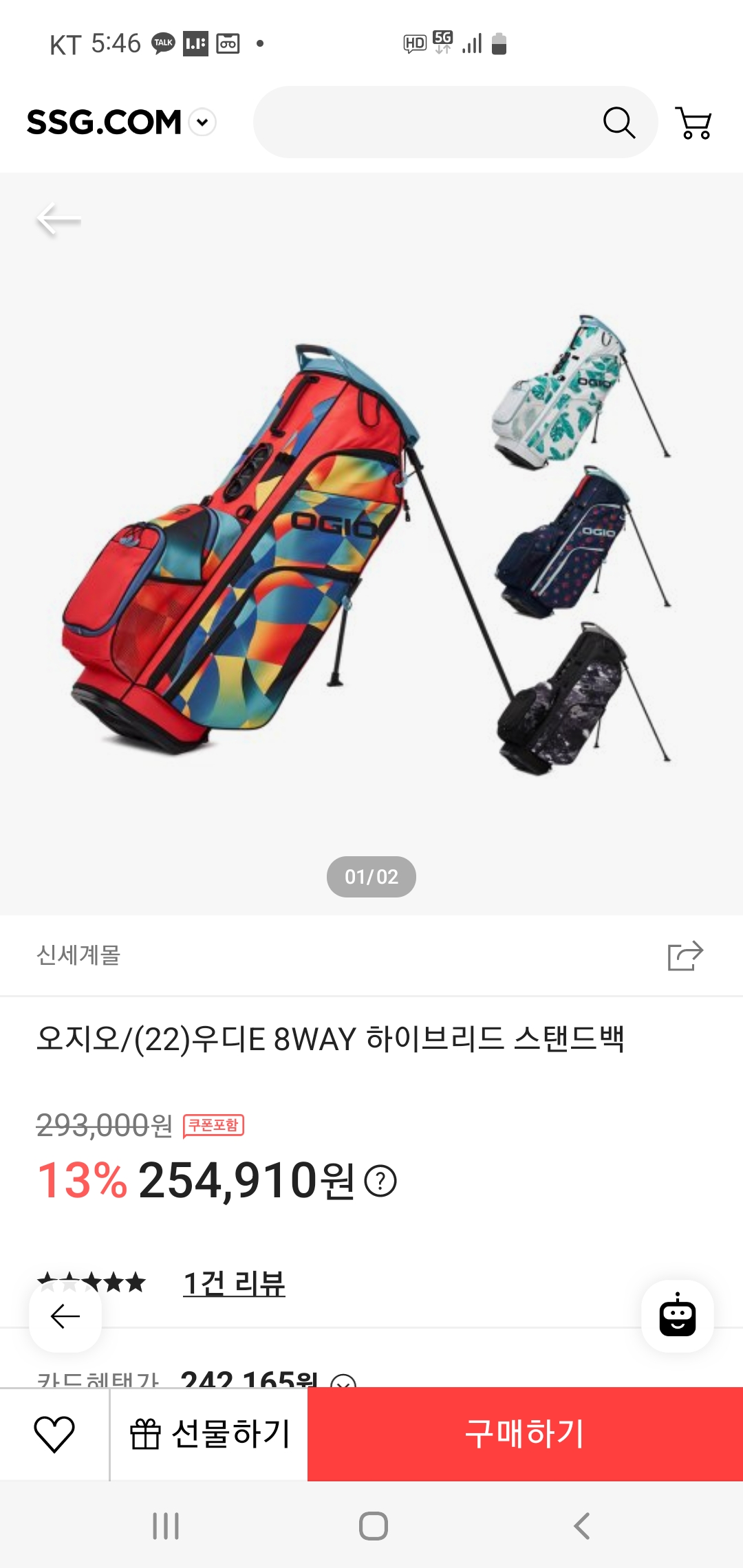Open the 1건 리뷰 review link
The width and height of the screenshot is (743, 1568).
point(234,1283)
